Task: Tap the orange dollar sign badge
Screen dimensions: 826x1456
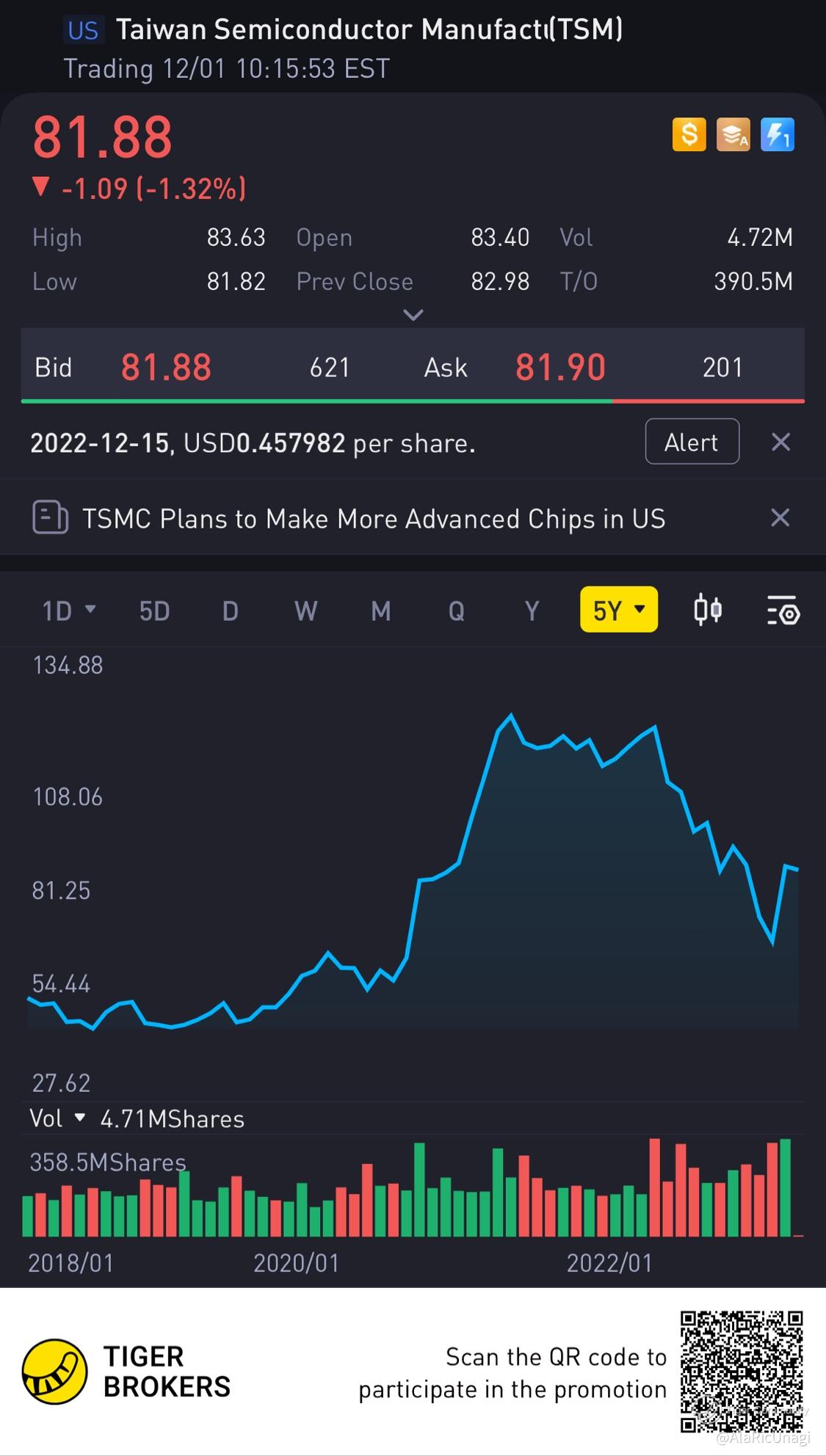Action: tap(689, 135)
